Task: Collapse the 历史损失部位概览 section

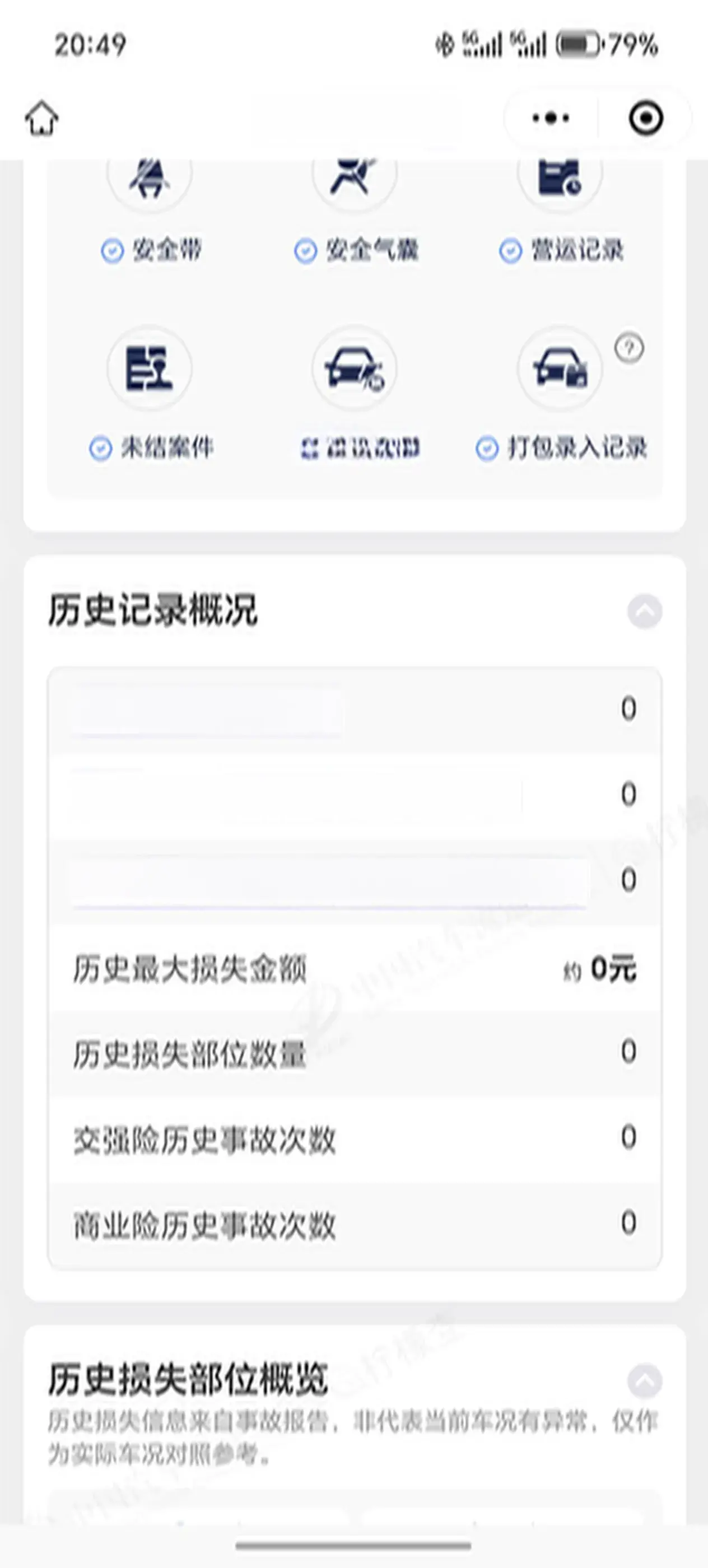Action: pyautogui.click(x=645, y=1379)
